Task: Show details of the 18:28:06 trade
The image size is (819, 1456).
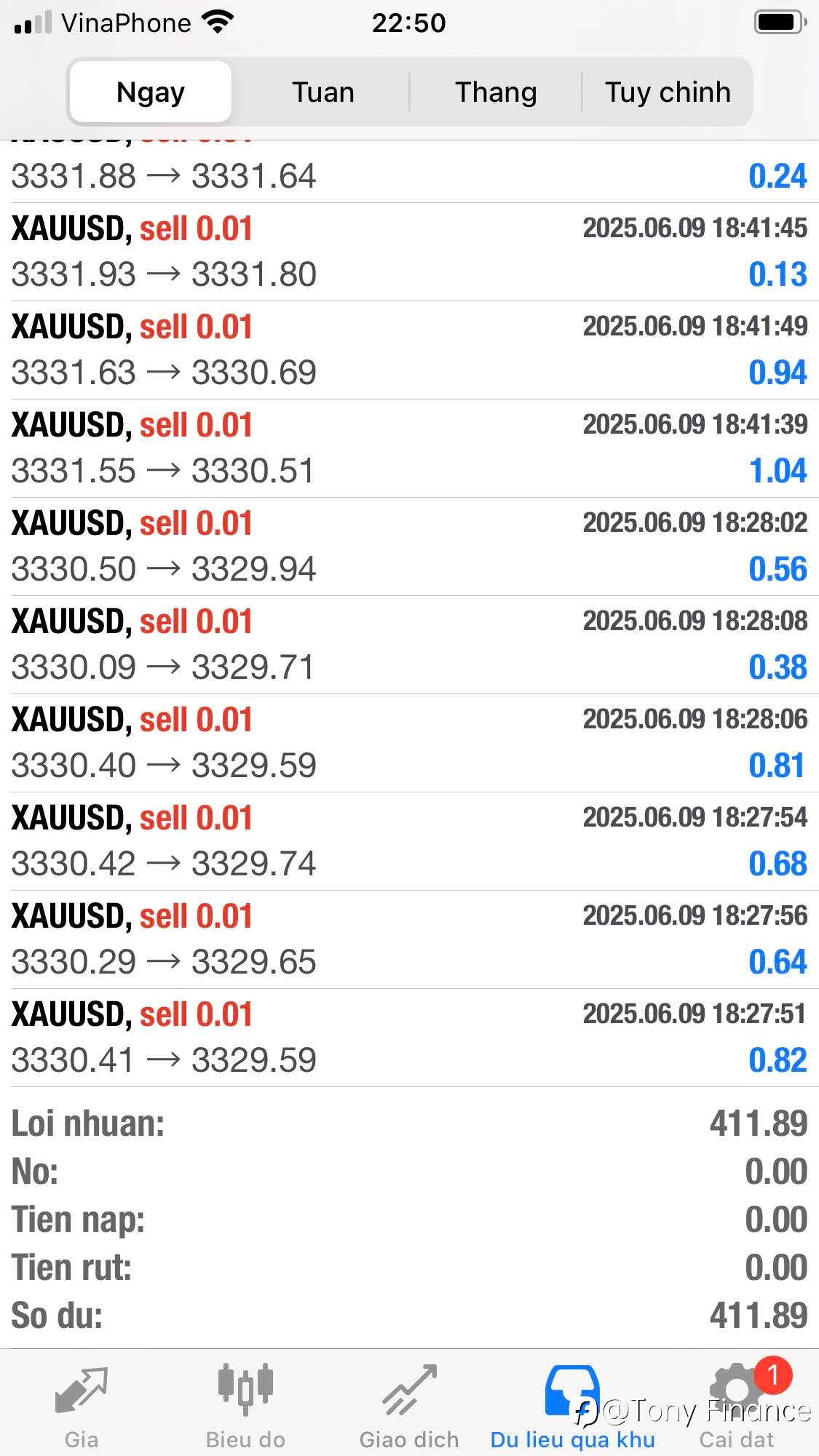Action: click(x=409, y=743)
